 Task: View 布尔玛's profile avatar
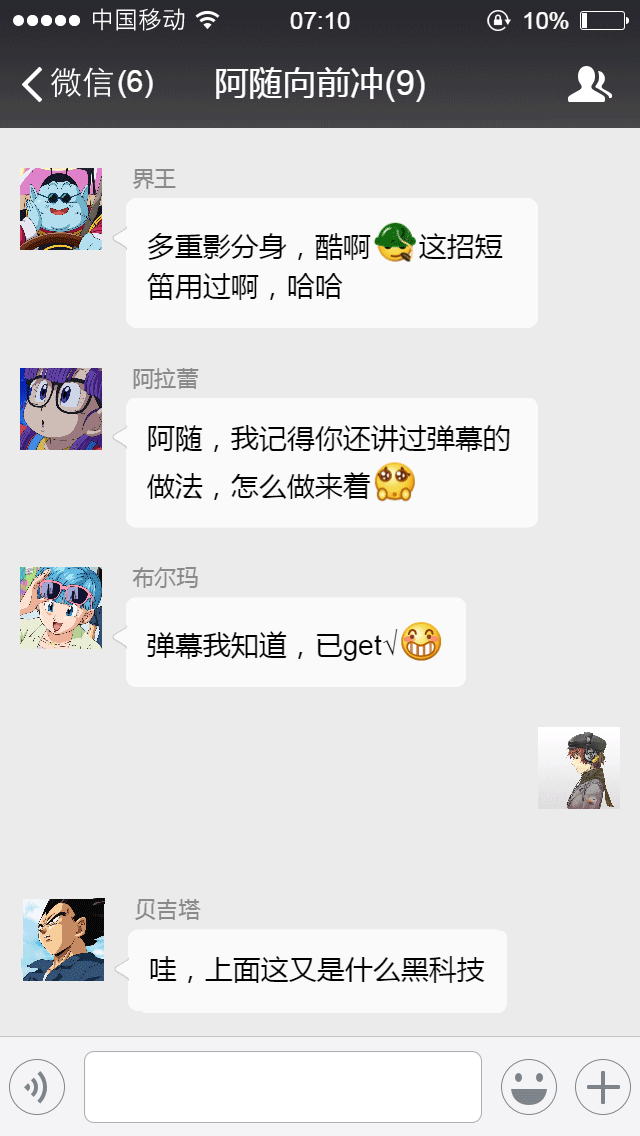coord(61,607)
